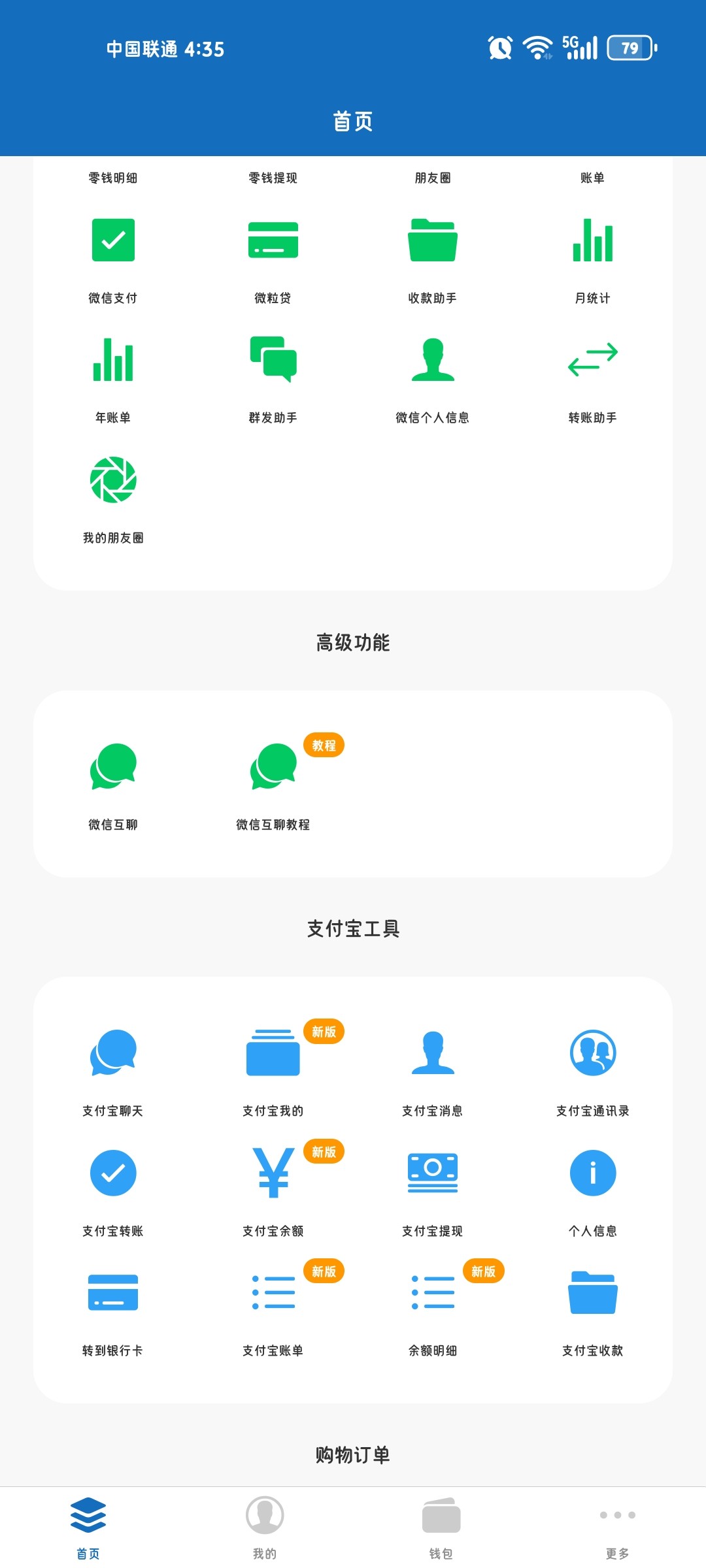
Task: View 微信互聊教程 tutorial
Action: 273,766
